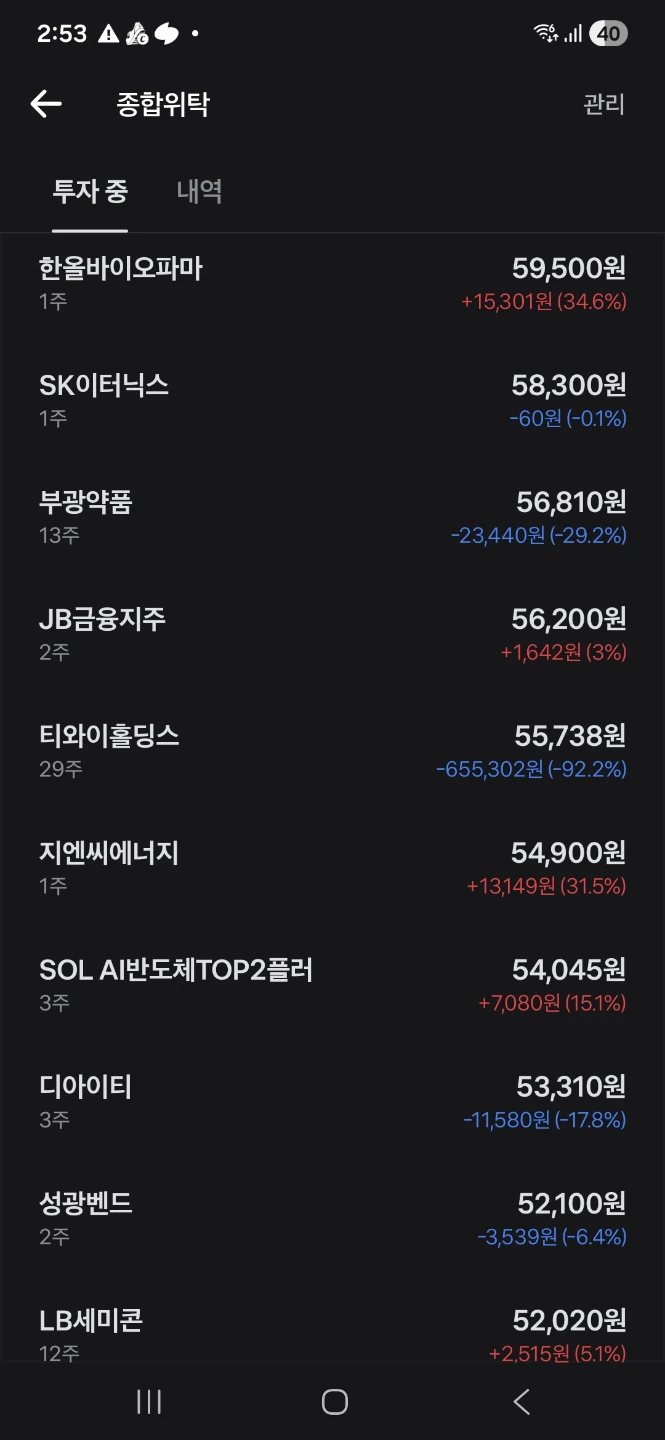Open the SK이터닉스 stock row
The height and width of the screenshot is (1440, 665).
[332, 401]
